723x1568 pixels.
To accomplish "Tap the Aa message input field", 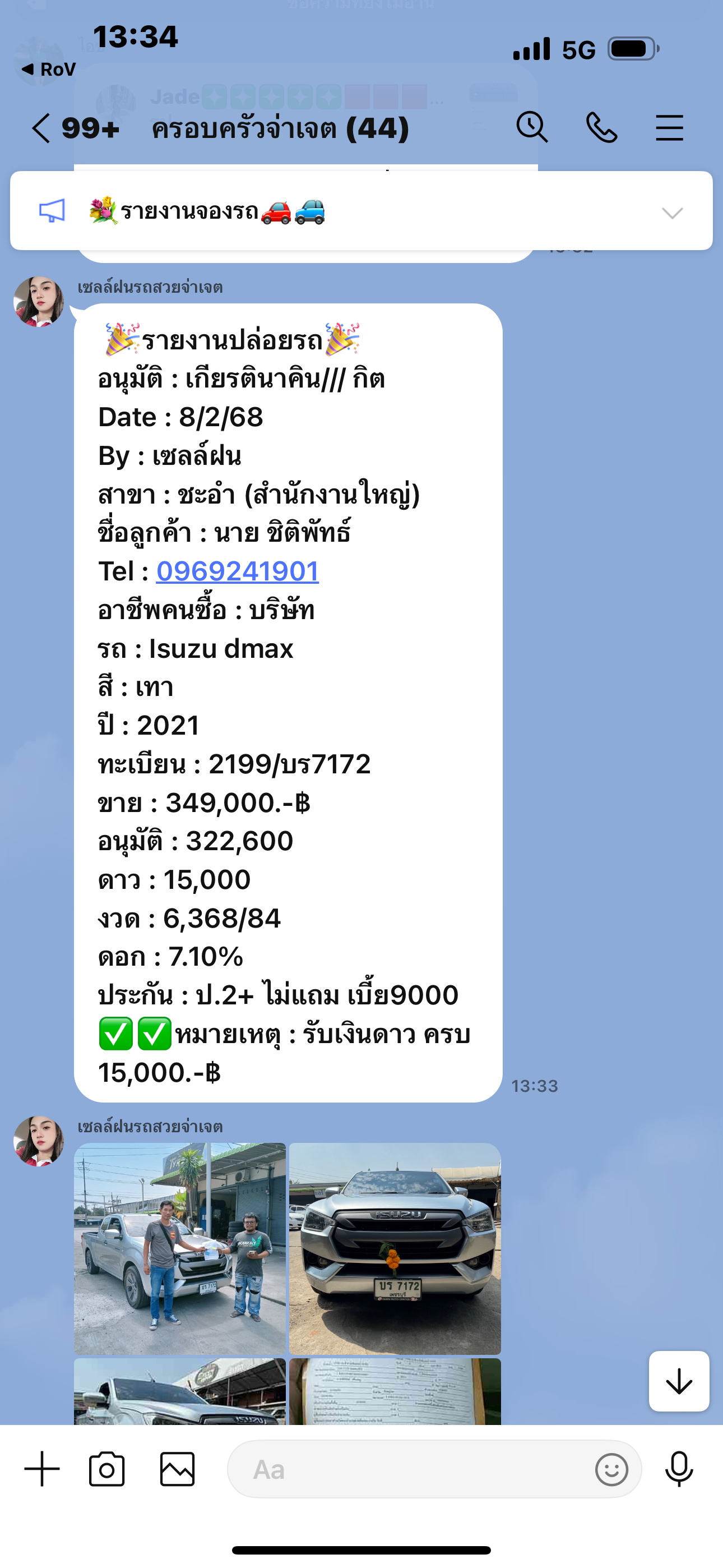I will pos(408,1469).
